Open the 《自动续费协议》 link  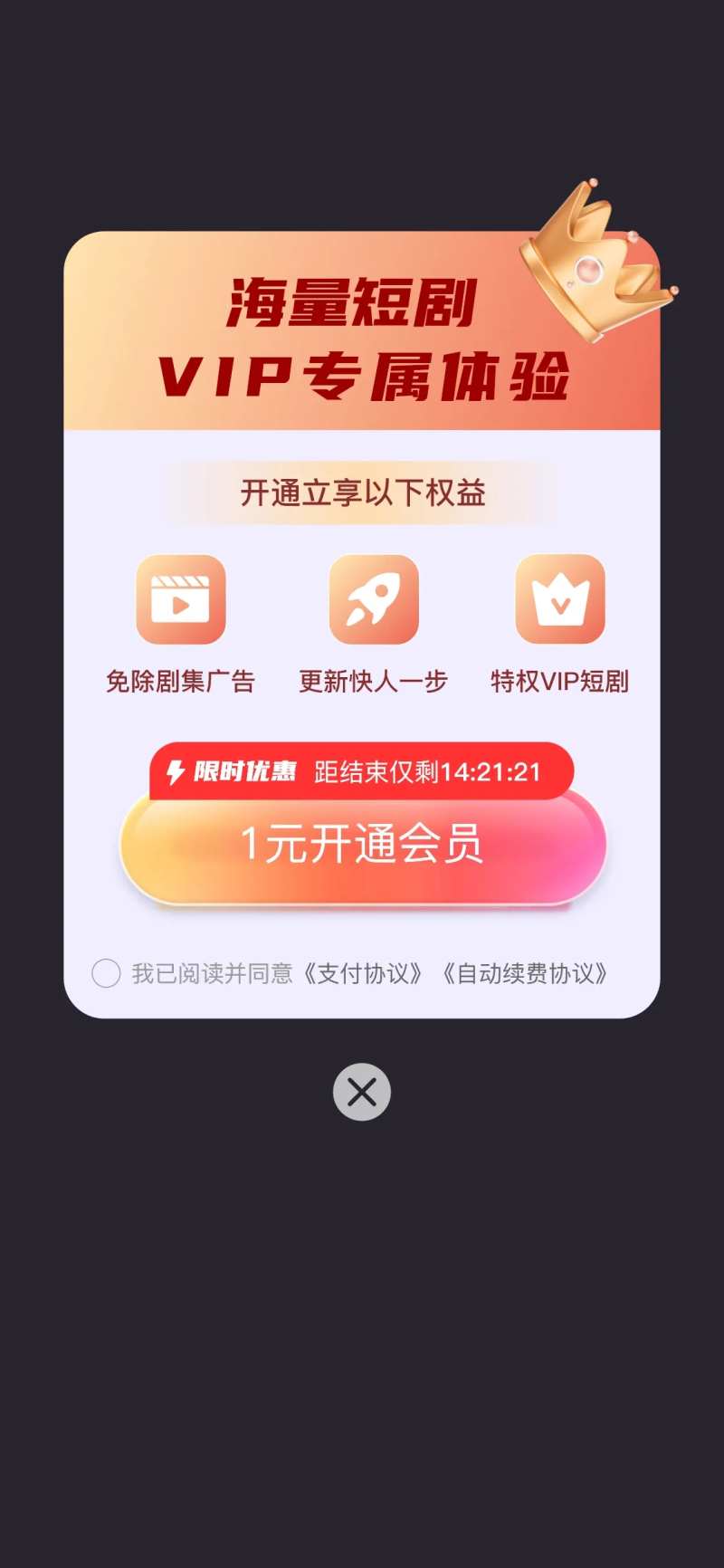coord(525,973)
